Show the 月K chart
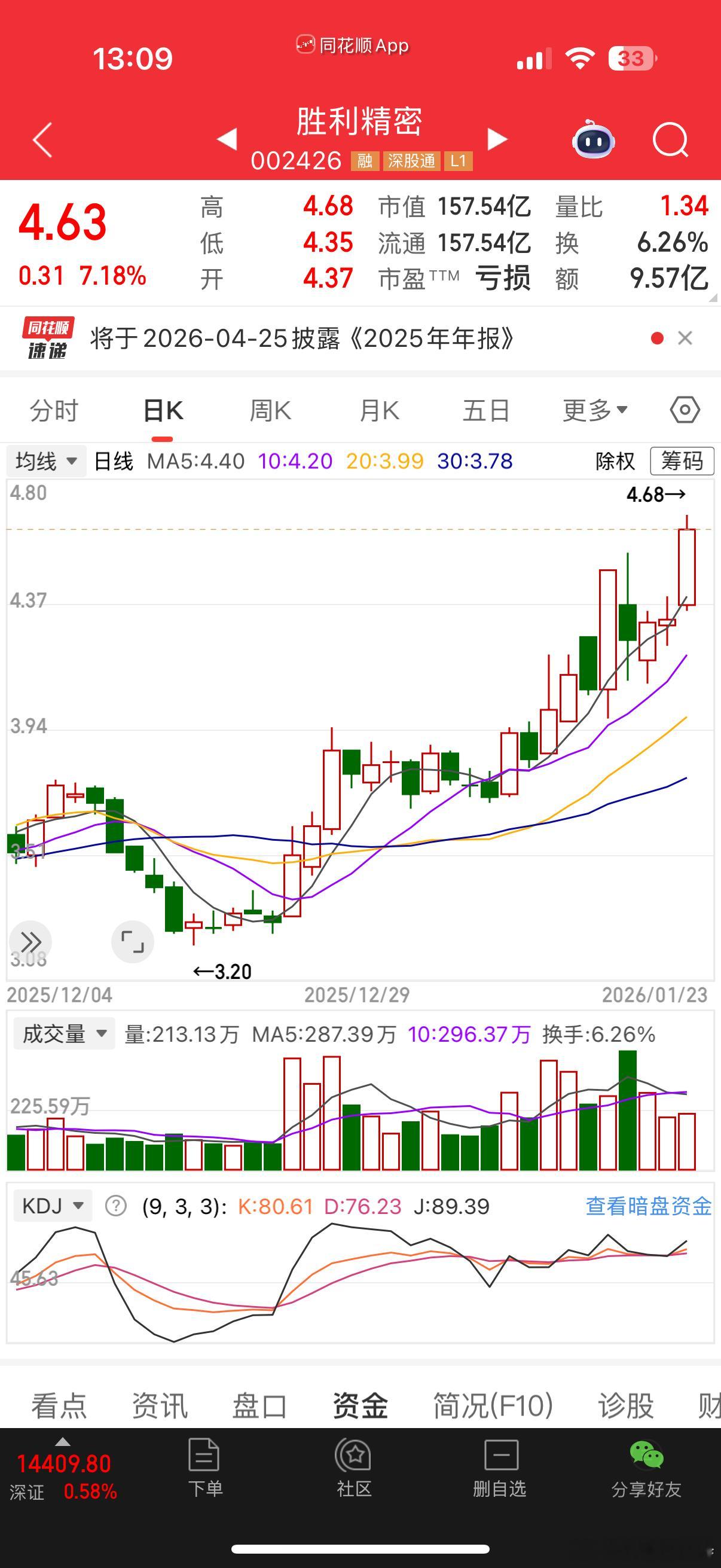The image size is (721, 1568). 378,411
